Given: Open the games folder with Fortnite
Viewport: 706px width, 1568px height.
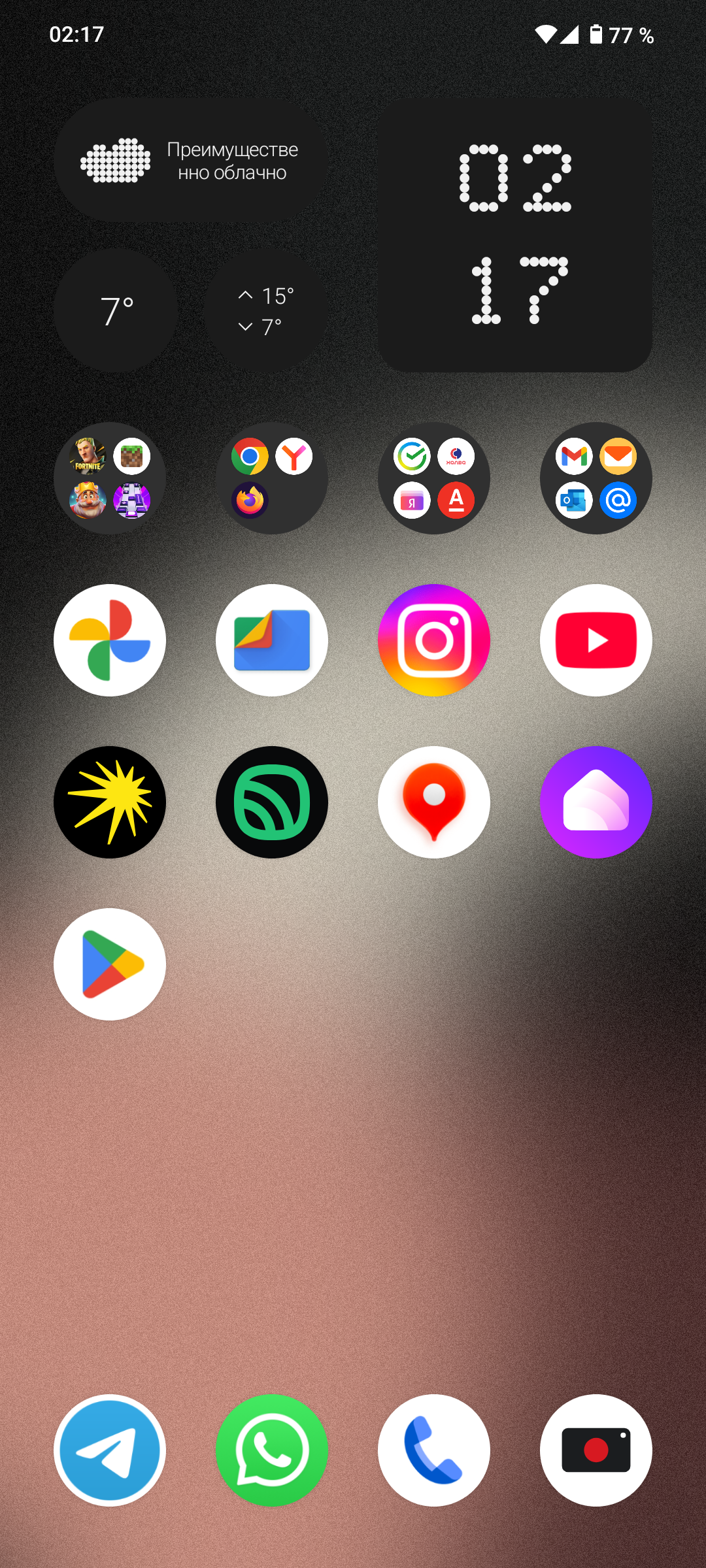Looking at the screenshot, I should 110,478.
